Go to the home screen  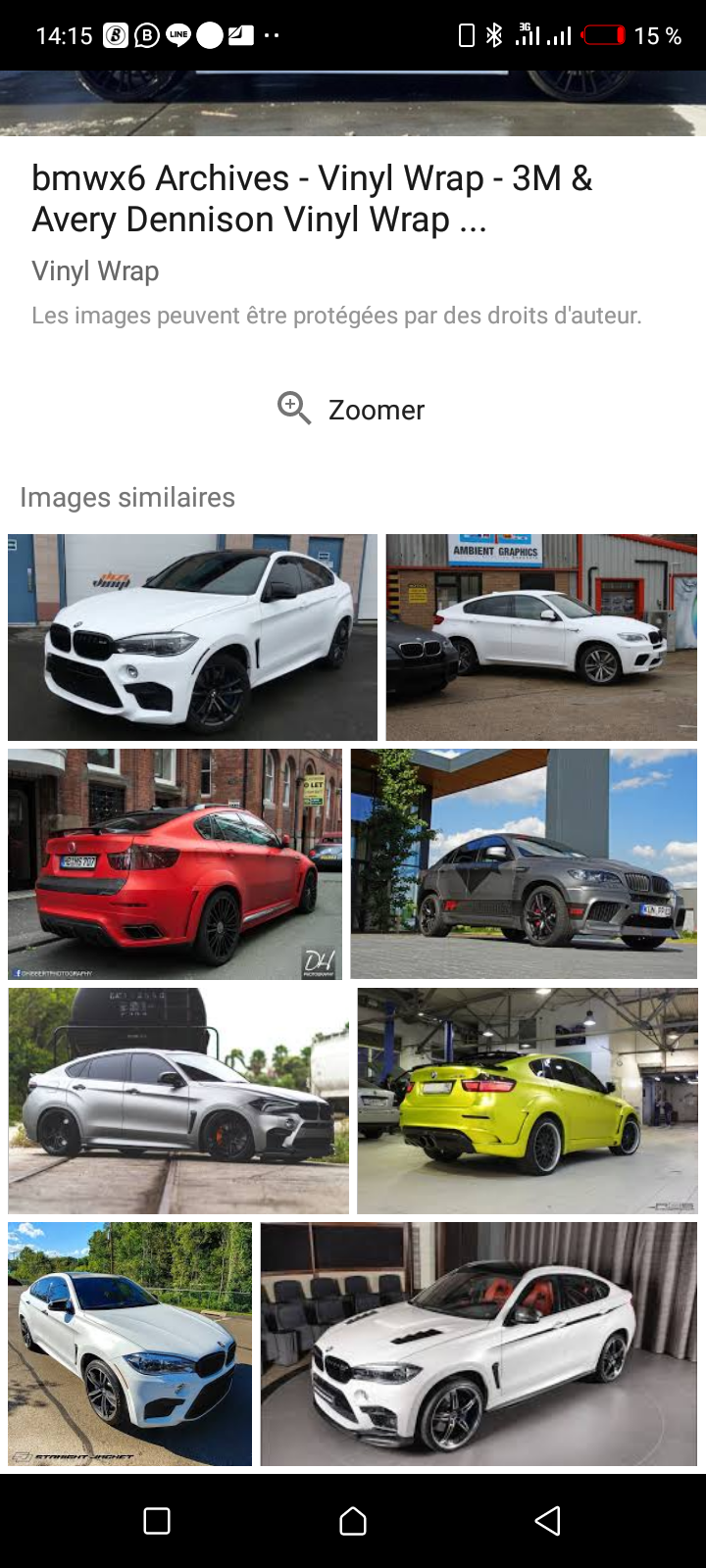tap(353, 1520)
